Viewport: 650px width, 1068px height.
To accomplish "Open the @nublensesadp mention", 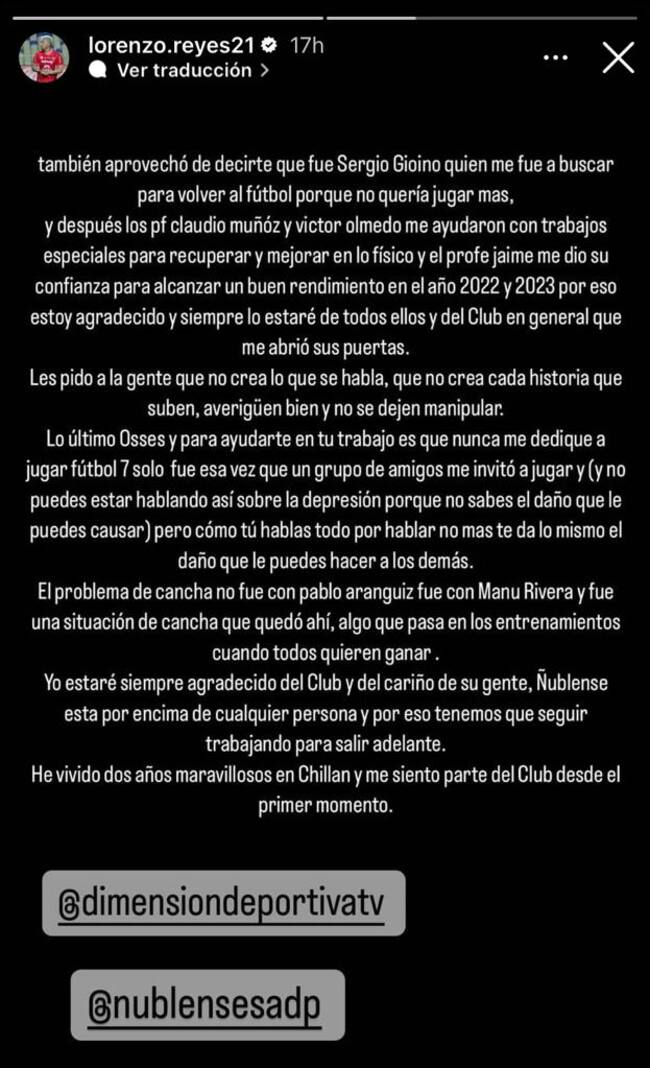I will [208, 1005].
